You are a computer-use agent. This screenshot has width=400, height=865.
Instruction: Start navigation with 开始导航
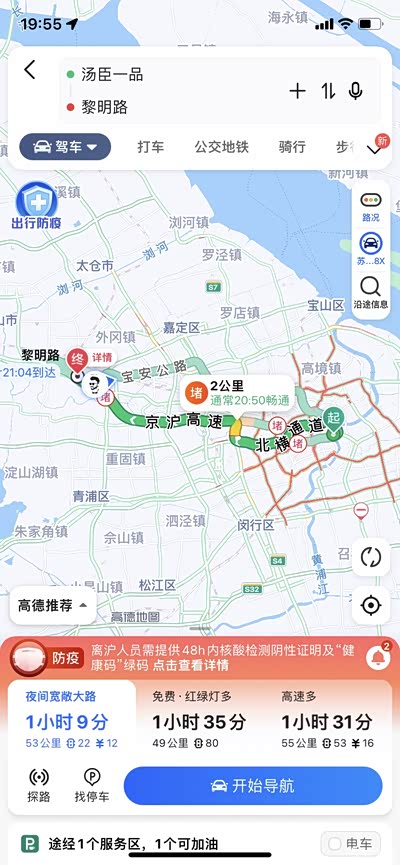(253, 786)
